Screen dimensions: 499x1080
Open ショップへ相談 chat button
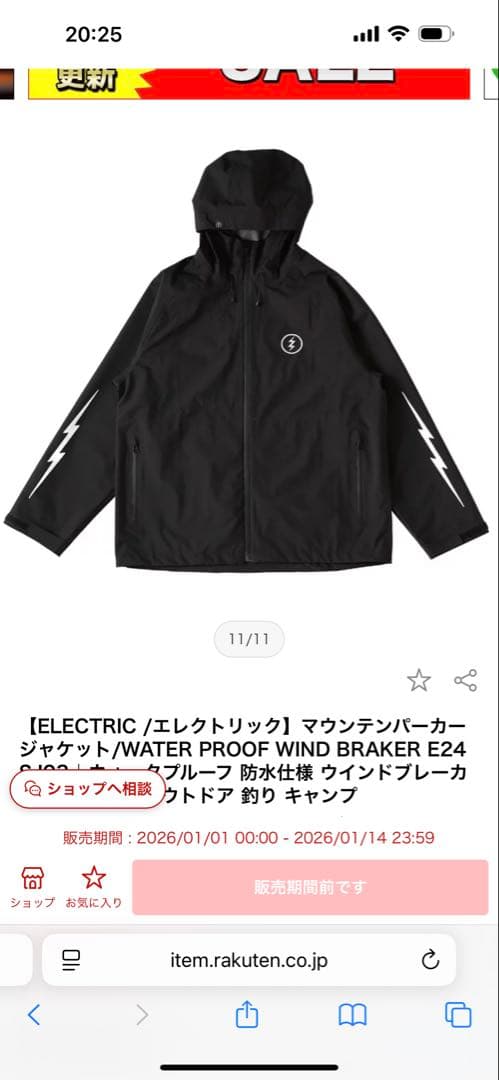[88, 789]
